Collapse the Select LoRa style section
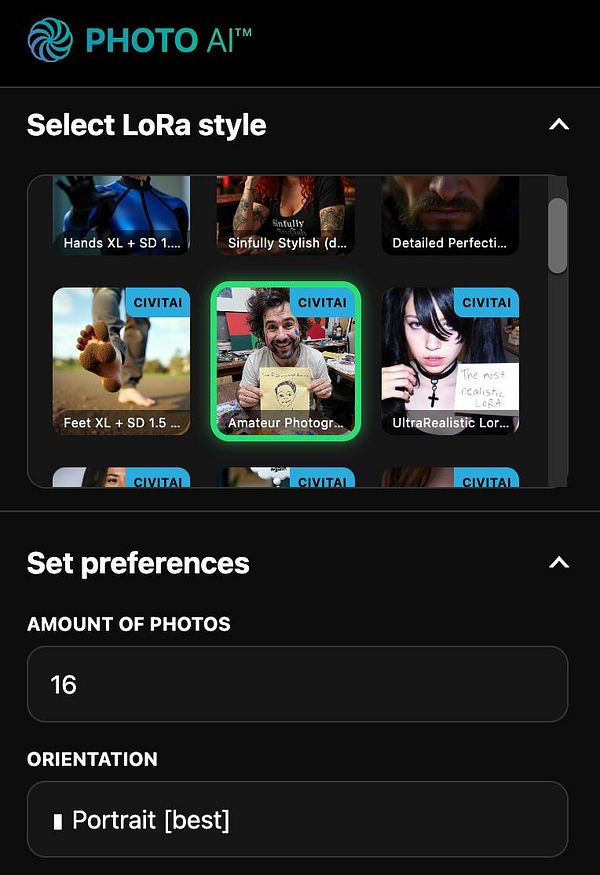Viewport: 600px width, 875px height. [559, 125]
